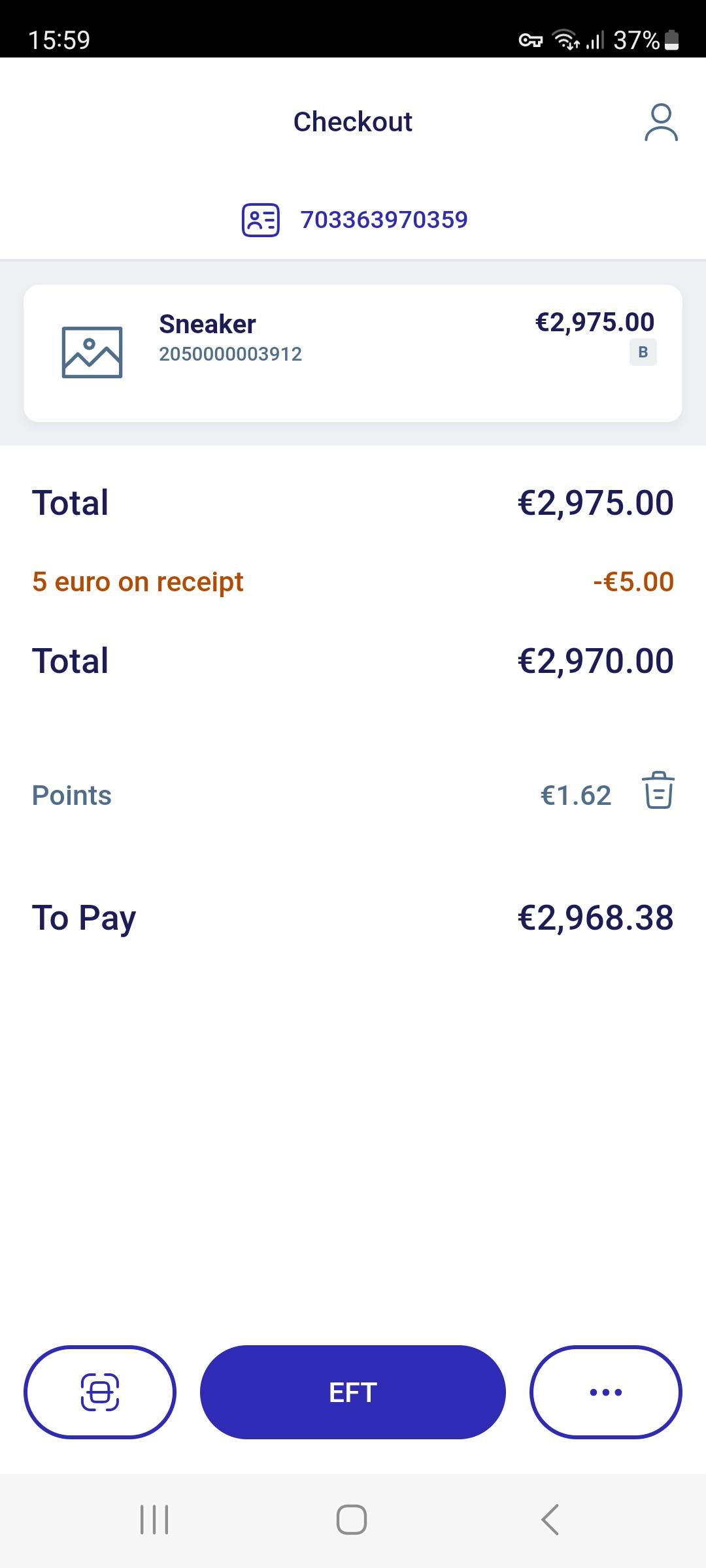Tap the Points row

pyautogui.click(x=71, y=794)
